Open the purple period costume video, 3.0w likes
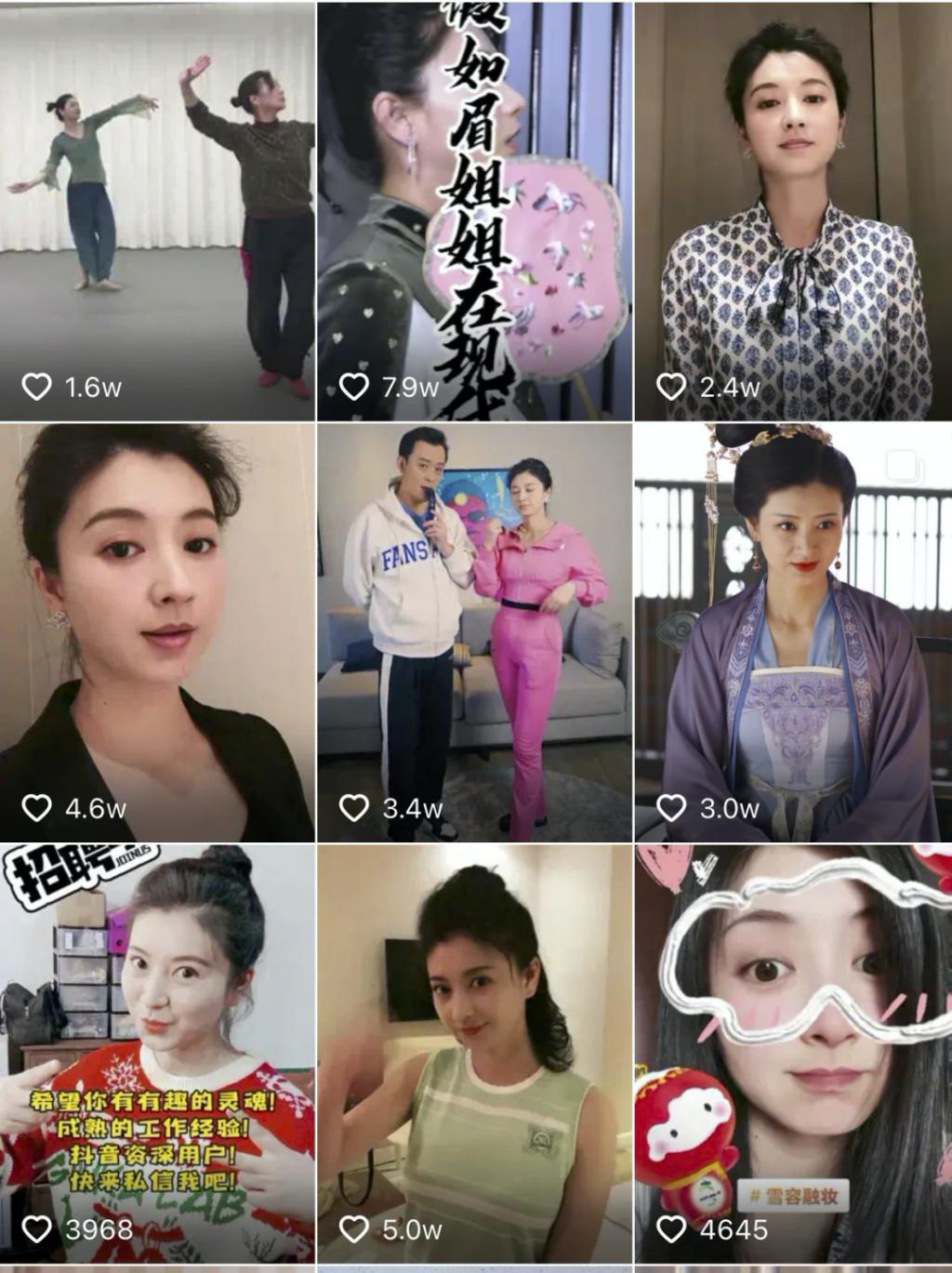The image size is (952, 1273). 793,632
